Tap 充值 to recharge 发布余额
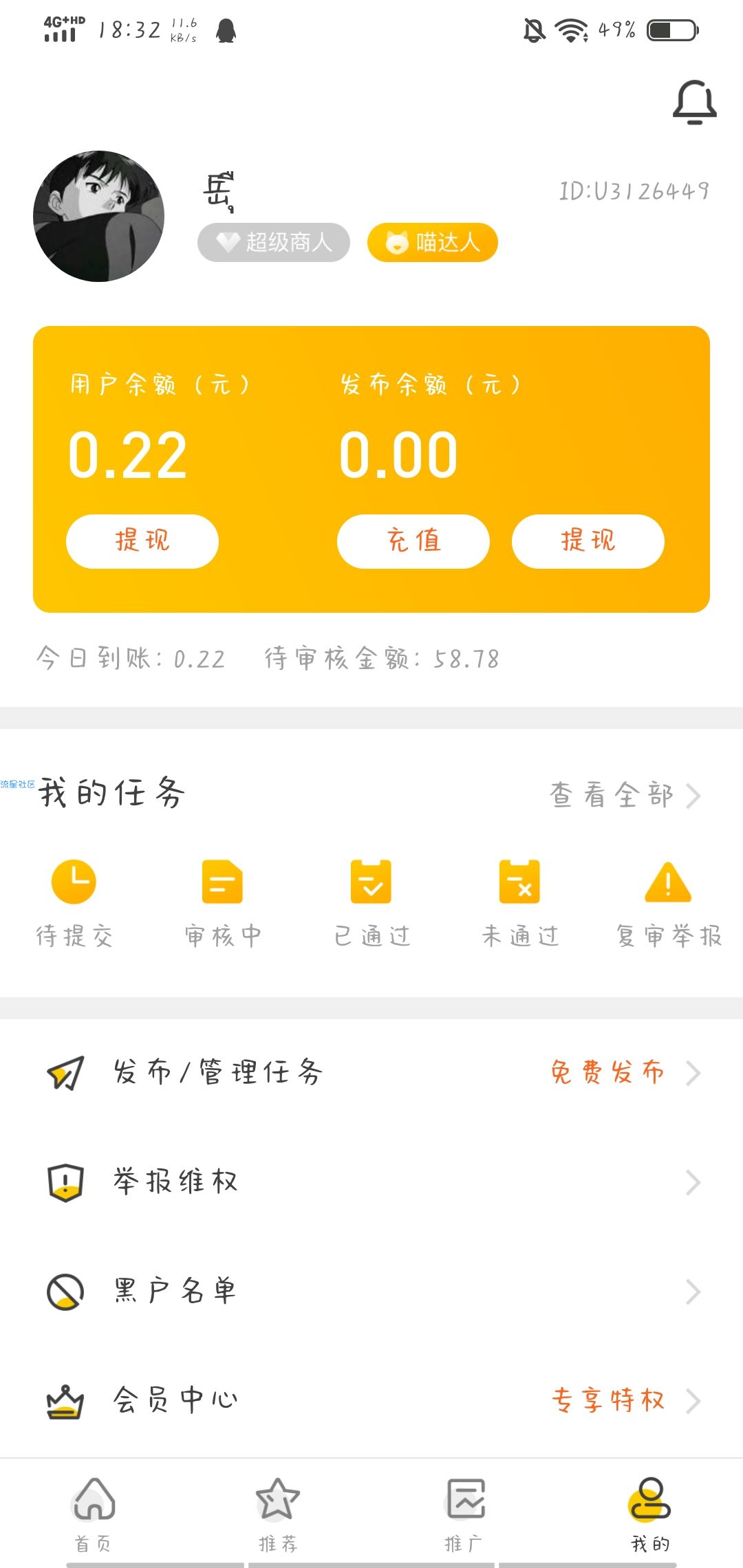 click(x=413, y=541)
